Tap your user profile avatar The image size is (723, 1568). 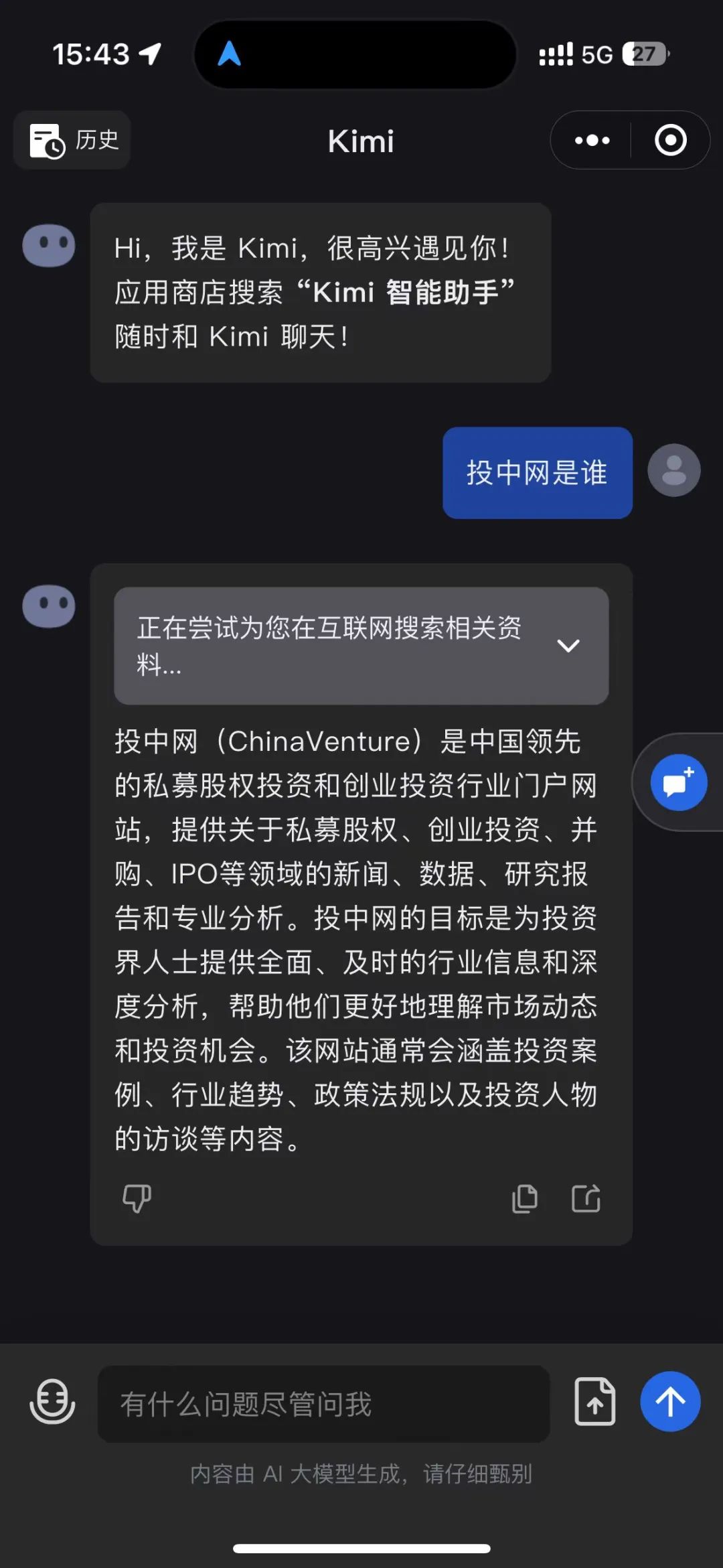tap(674, 471)
